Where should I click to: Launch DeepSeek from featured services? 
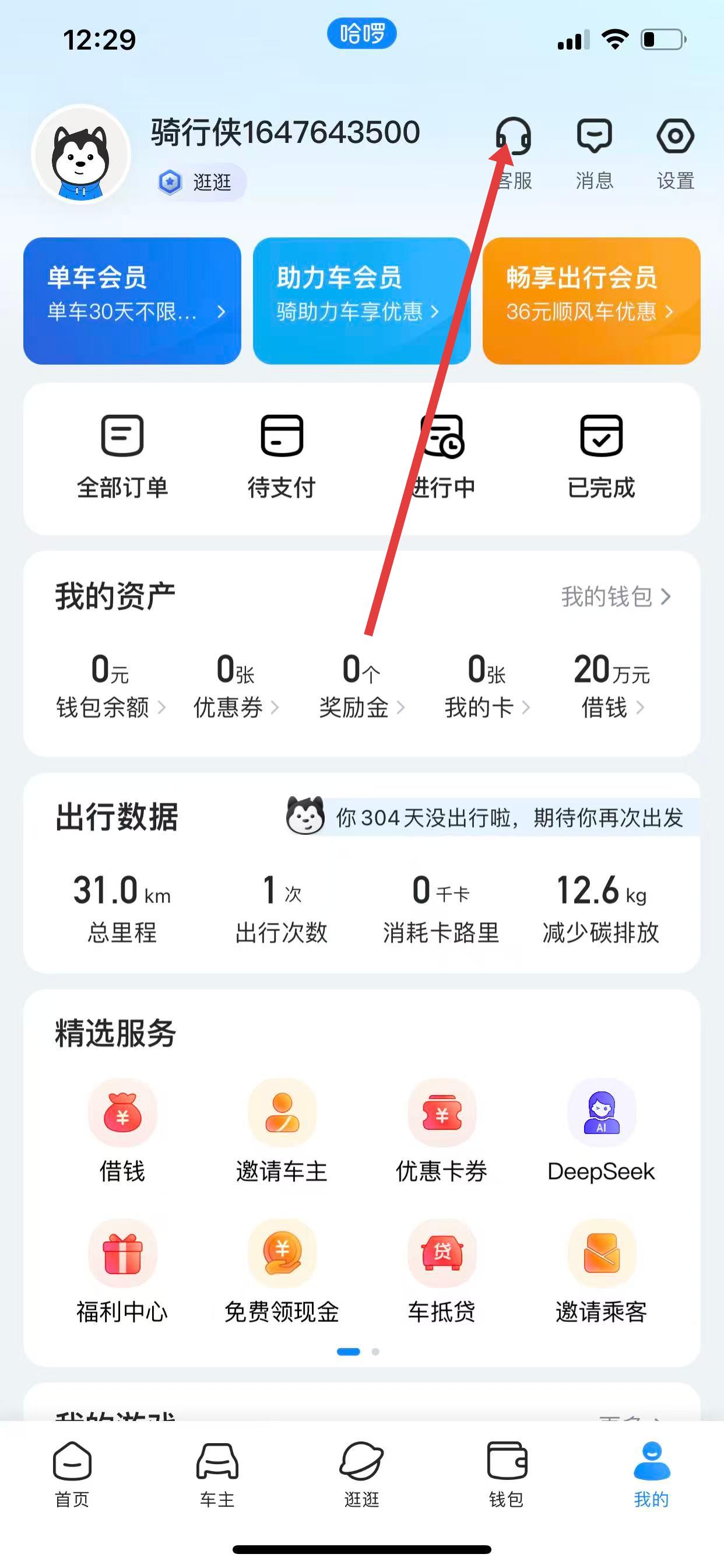pyautogui.click(x=601, y=1129)
